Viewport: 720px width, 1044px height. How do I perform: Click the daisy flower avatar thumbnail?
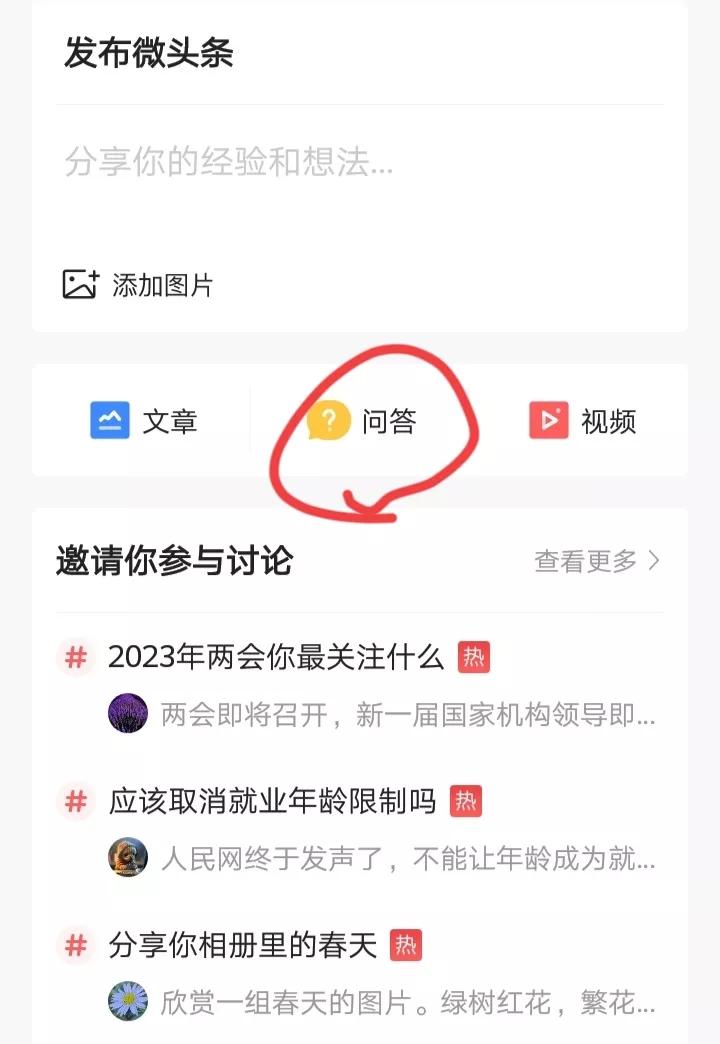tap(129, 999)
